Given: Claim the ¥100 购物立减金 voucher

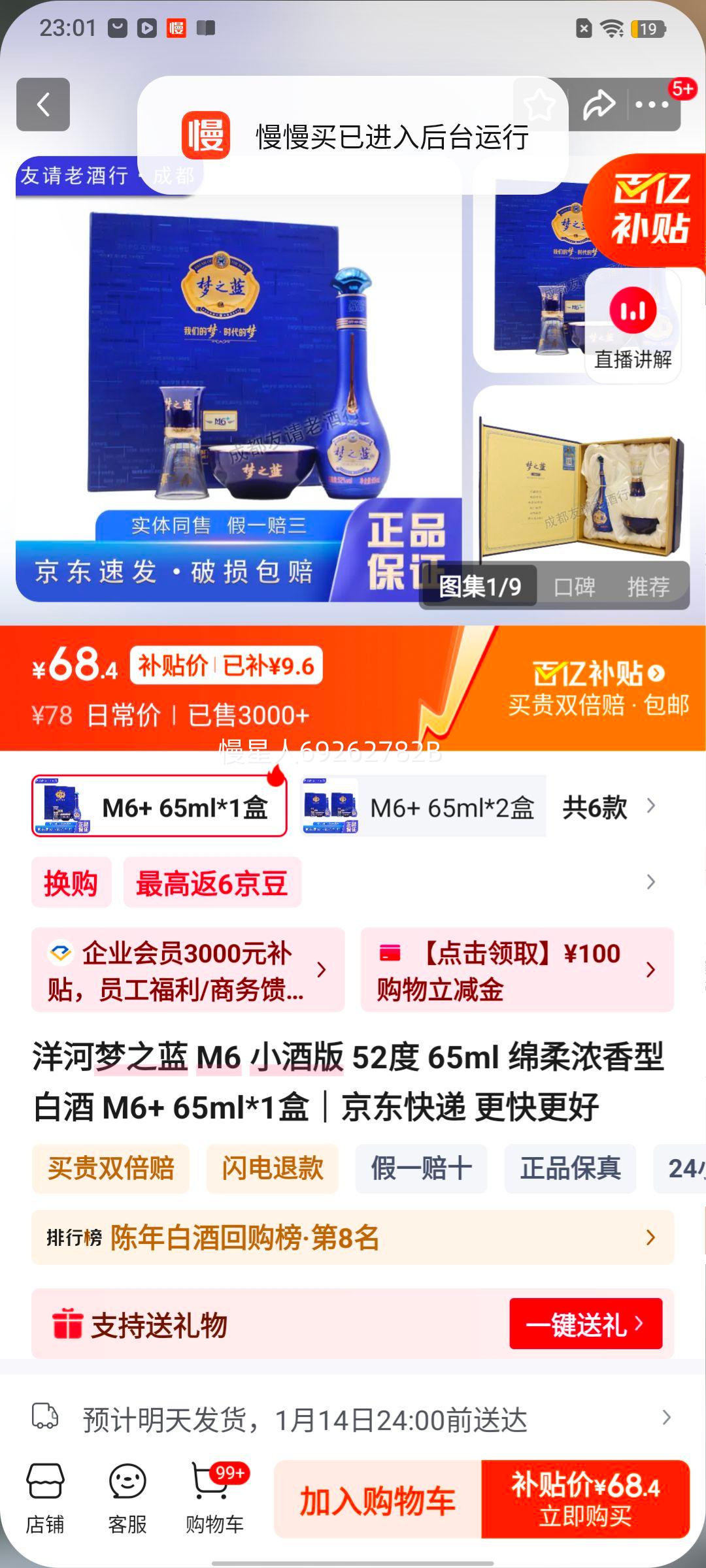Looking at the screenshot, I should [517, 970].
